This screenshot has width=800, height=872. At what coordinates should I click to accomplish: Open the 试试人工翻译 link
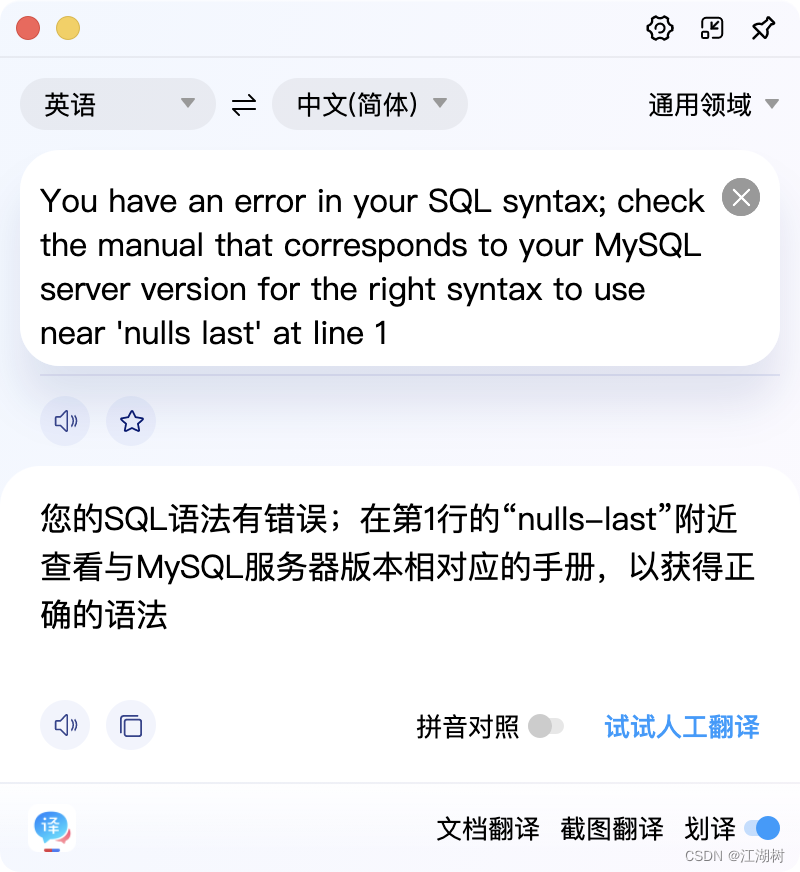tap(682, 726)
